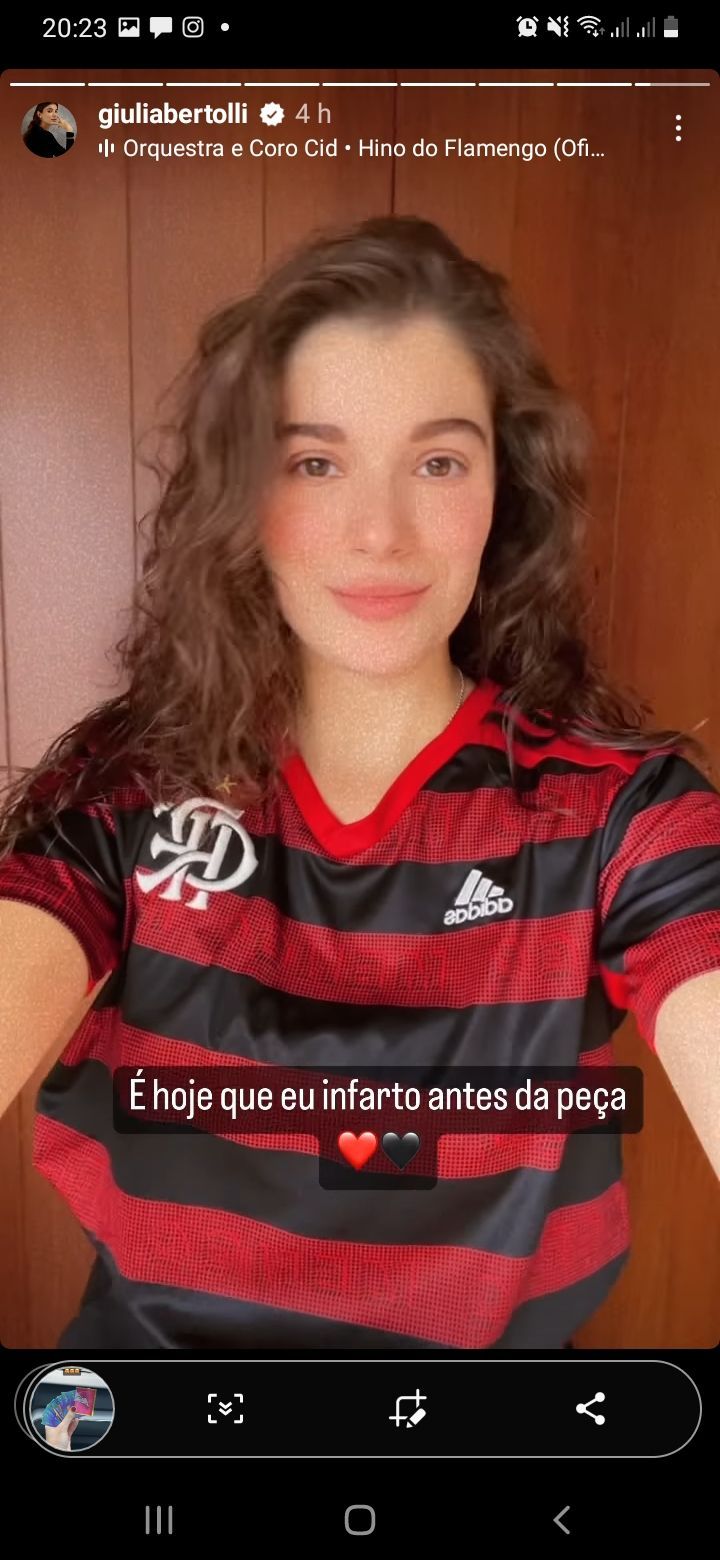
Task: Share the screenshot
Action: click(x=590, y=1408)
